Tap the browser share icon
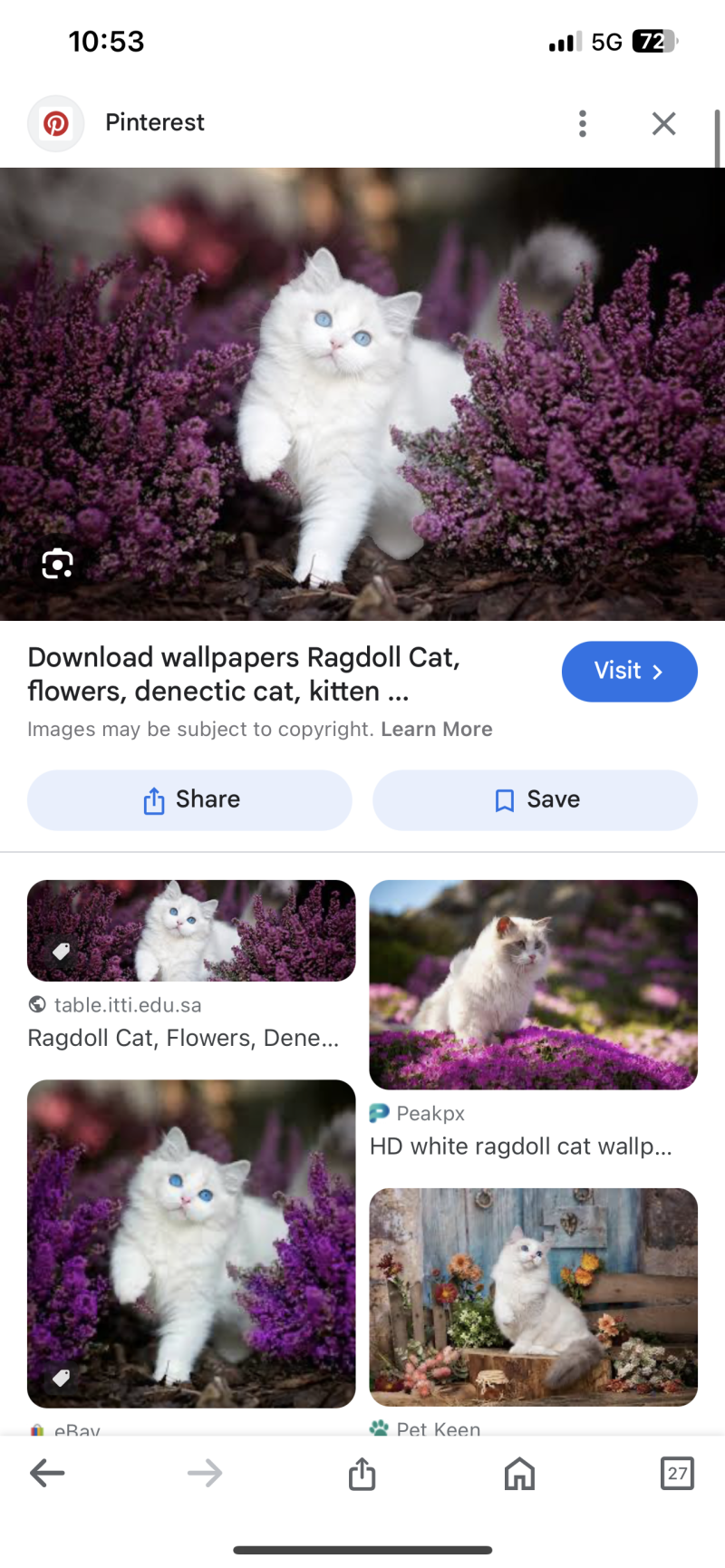The image size is (725, 1568). [362, 1473]
